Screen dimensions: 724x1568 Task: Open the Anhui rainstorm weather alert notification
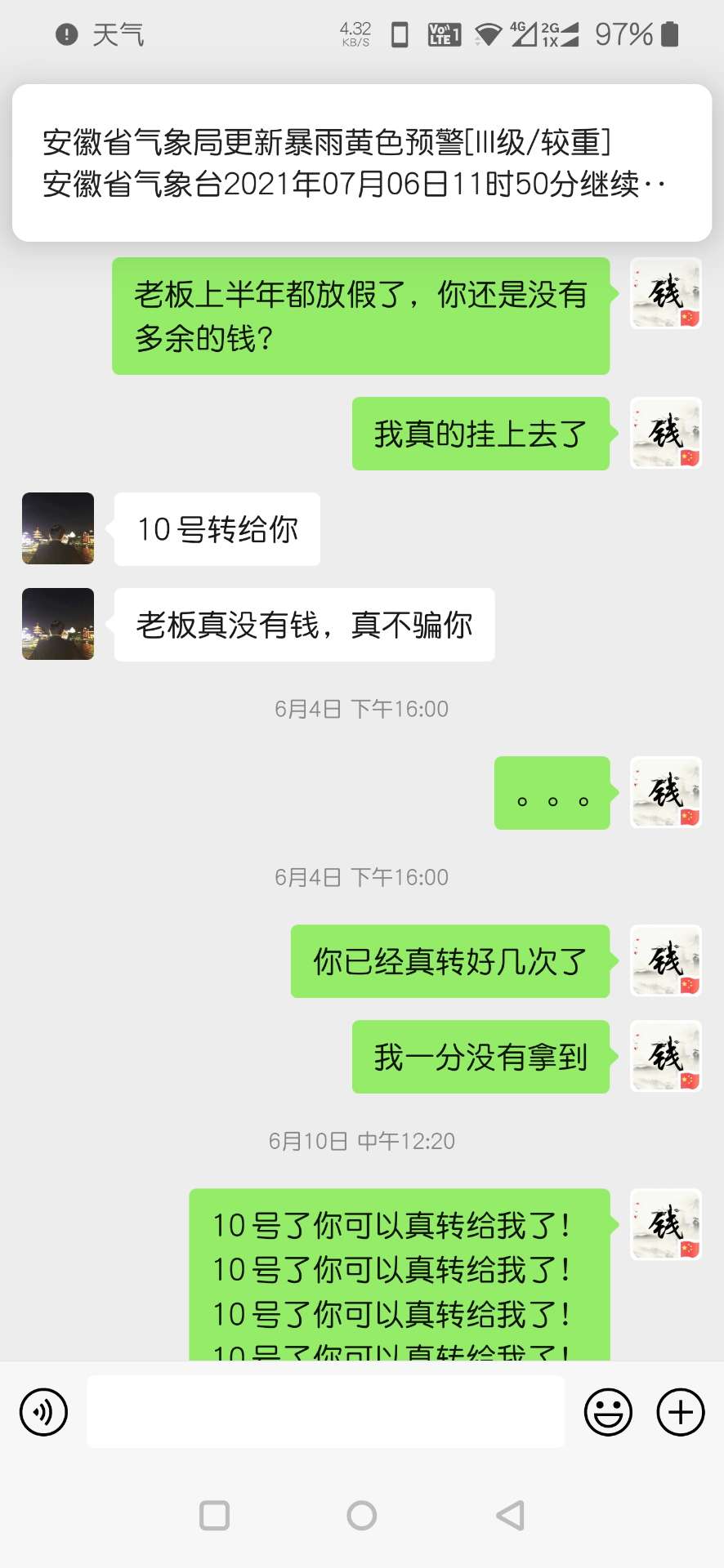(x=361, y=163)
